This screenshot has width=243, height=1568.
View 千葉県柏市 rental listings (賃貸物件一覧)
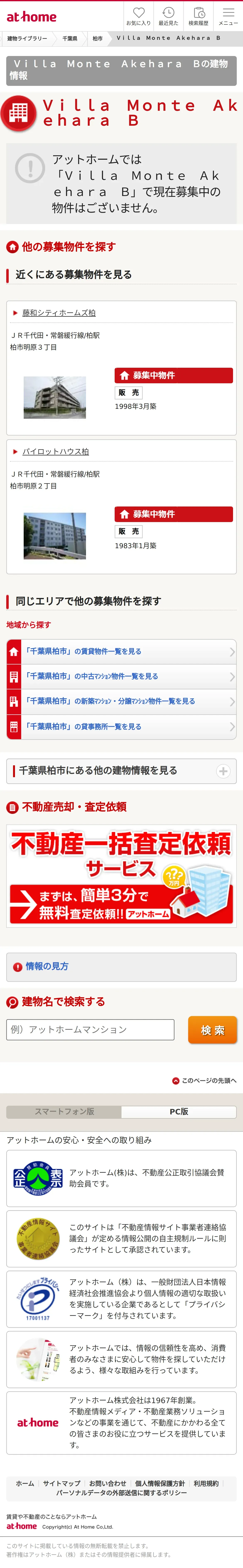(x=121, y=651)
